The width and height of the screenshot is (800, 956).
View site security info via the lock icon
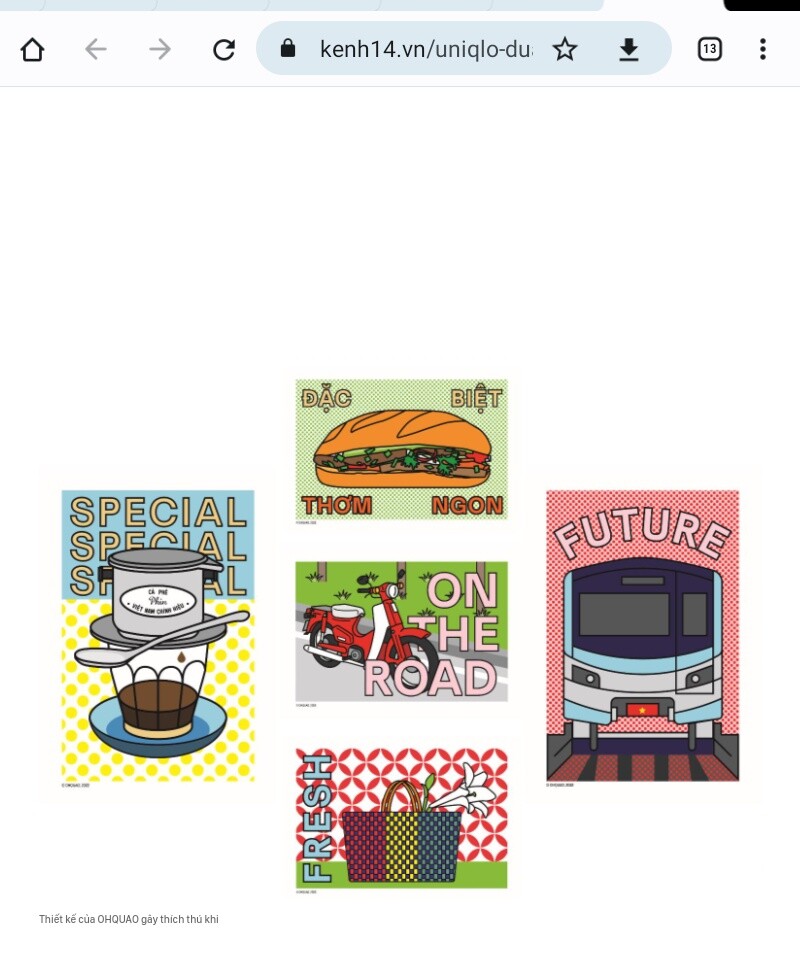click(288, 48)
